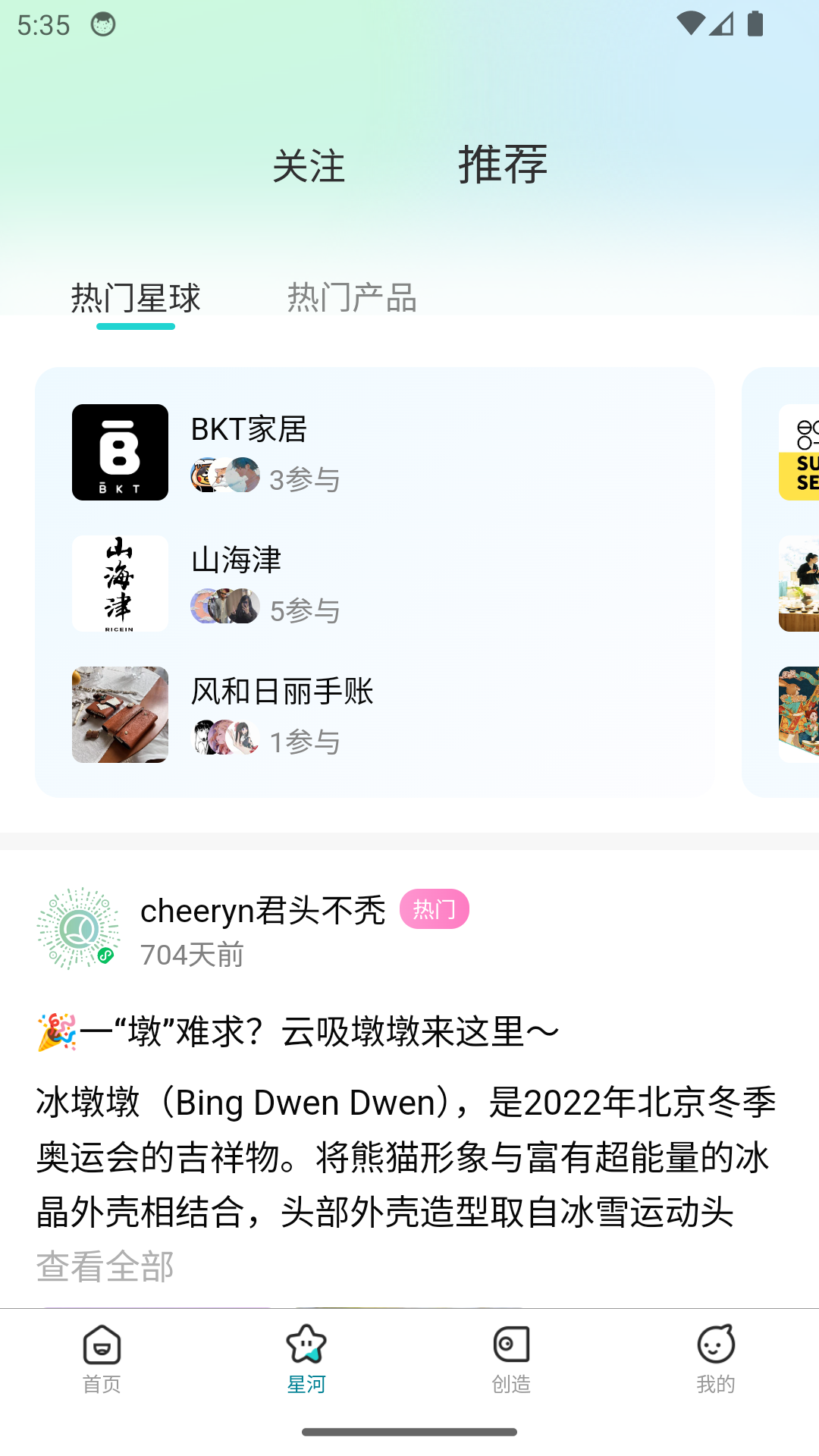Open the 星河 tab

tap(306, 1358)
